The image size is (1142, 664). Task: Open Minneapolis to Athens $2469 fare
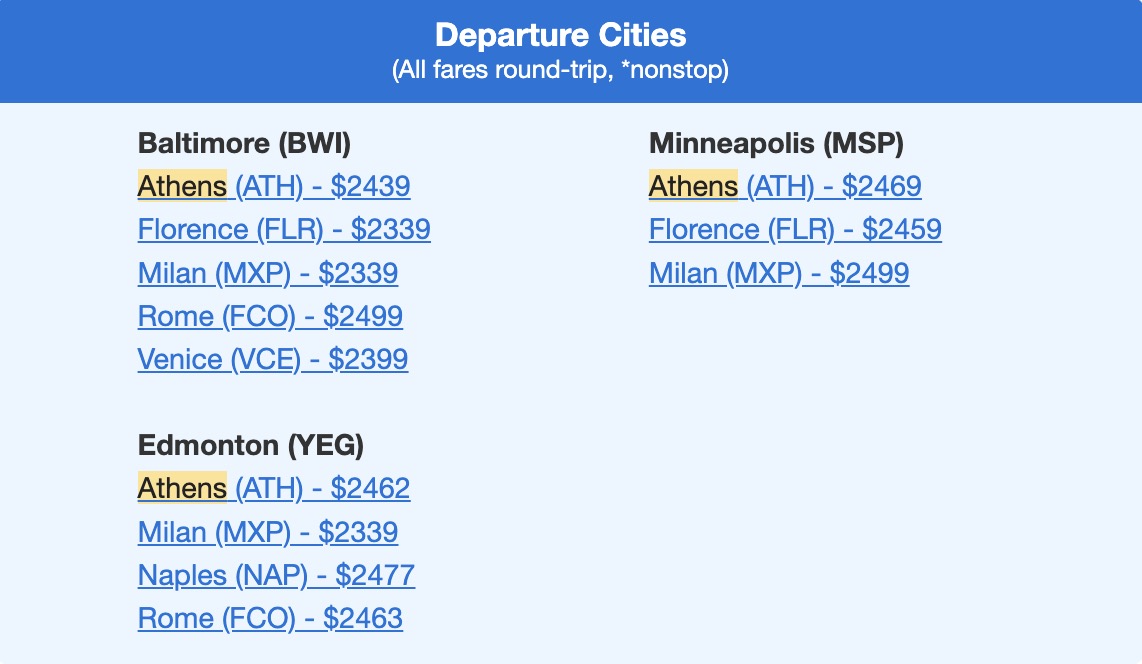[x=785, y=186]
